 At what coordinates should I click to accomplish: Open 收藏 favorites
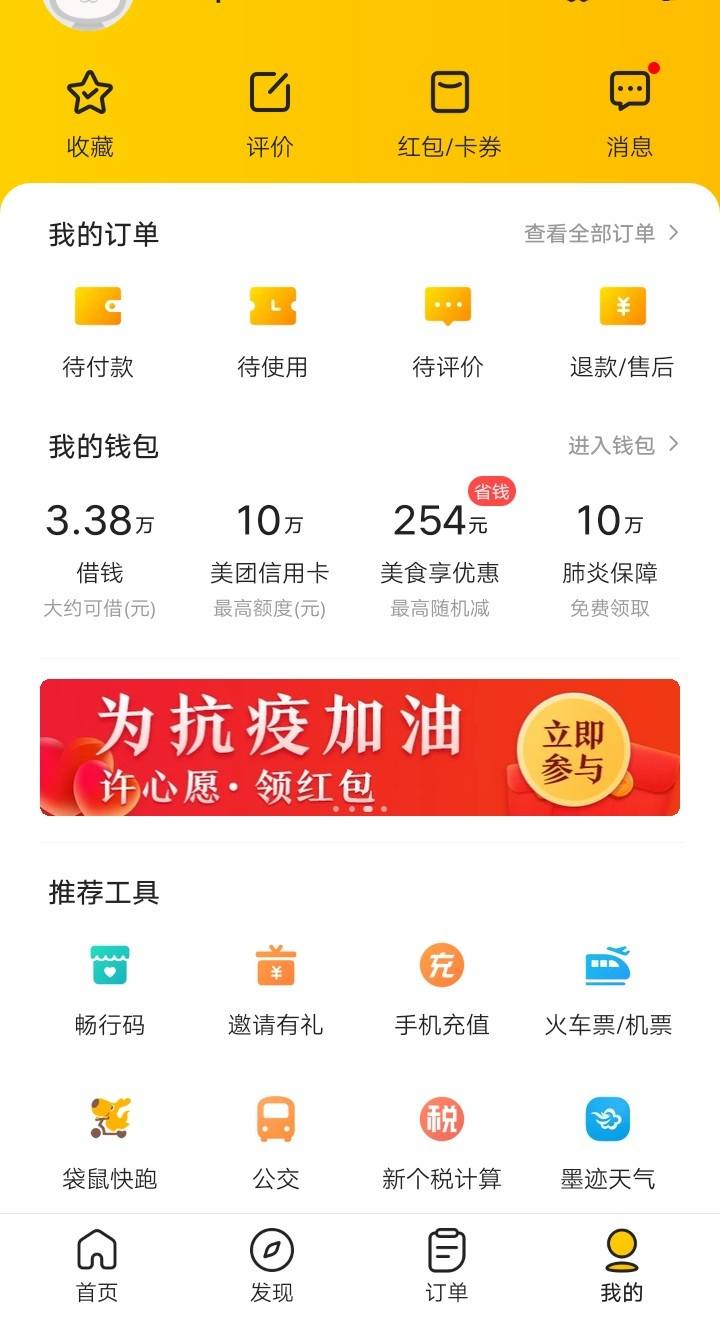(x=90, y=115)
